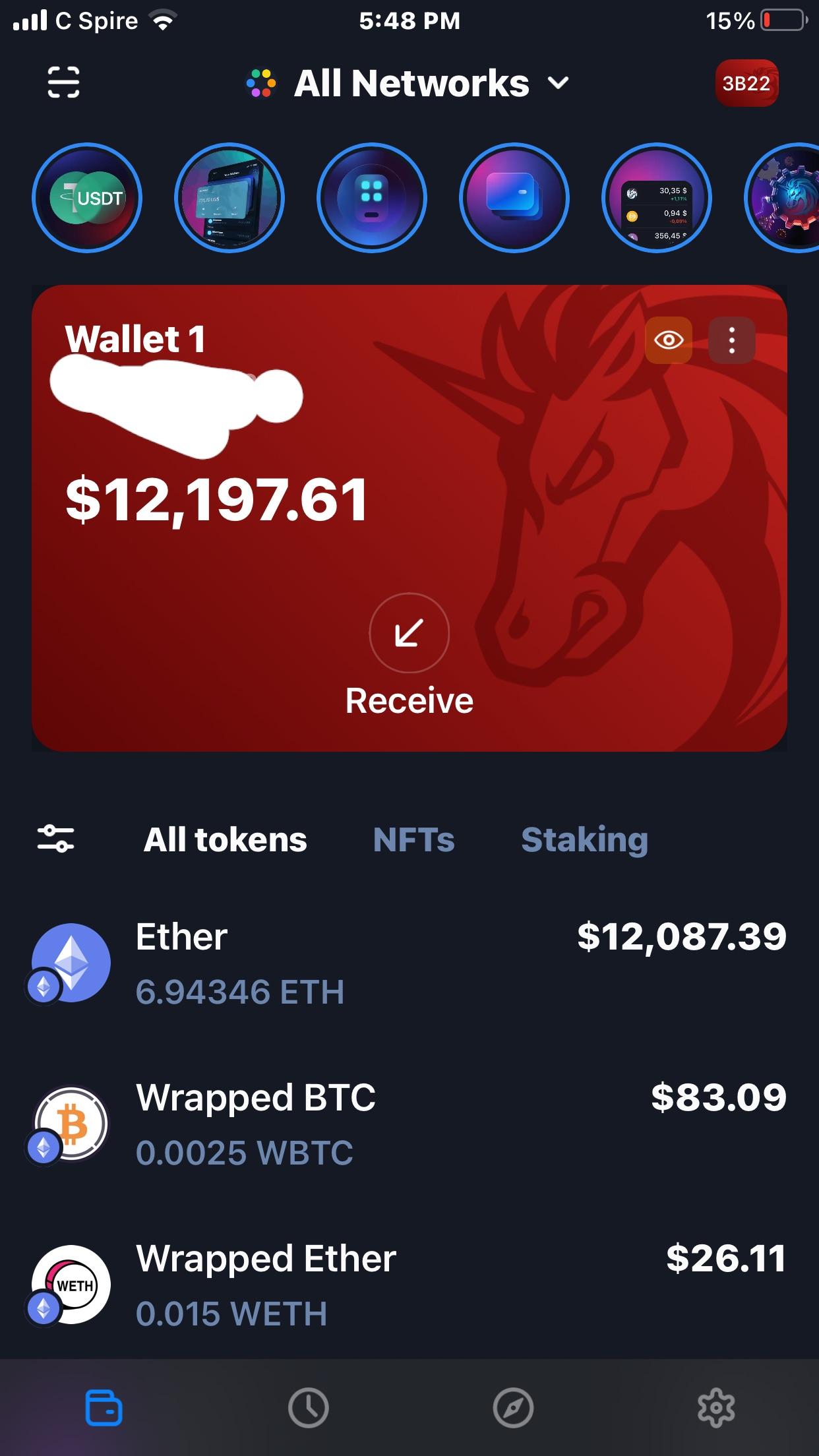
Task: Open the 3B22 wallet avatar
Action: pos(746,84)
